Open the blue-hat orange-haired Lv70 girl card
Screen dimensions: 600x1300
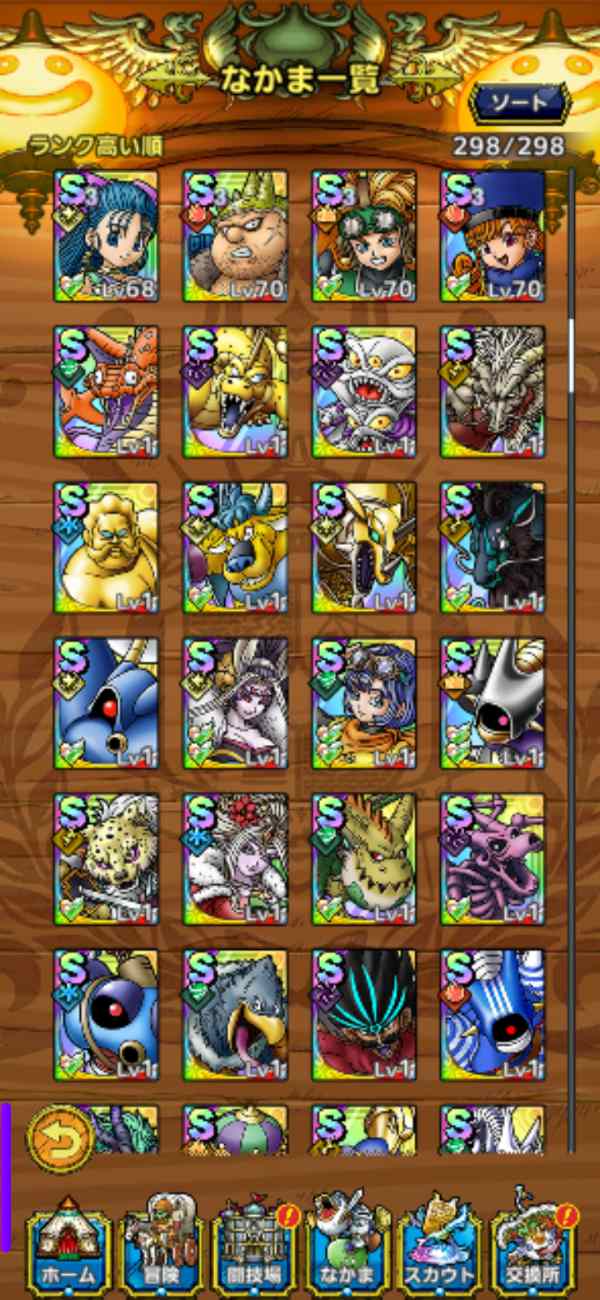click(493, 237)
